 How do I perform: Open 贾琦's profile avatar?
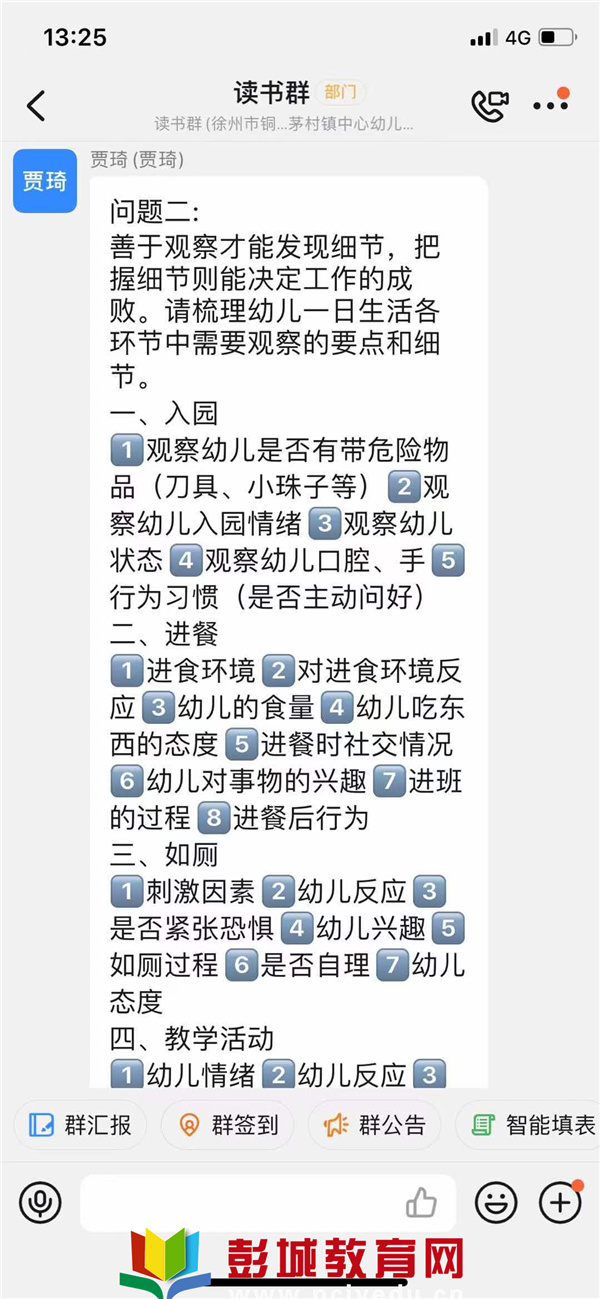pos(45,181)
